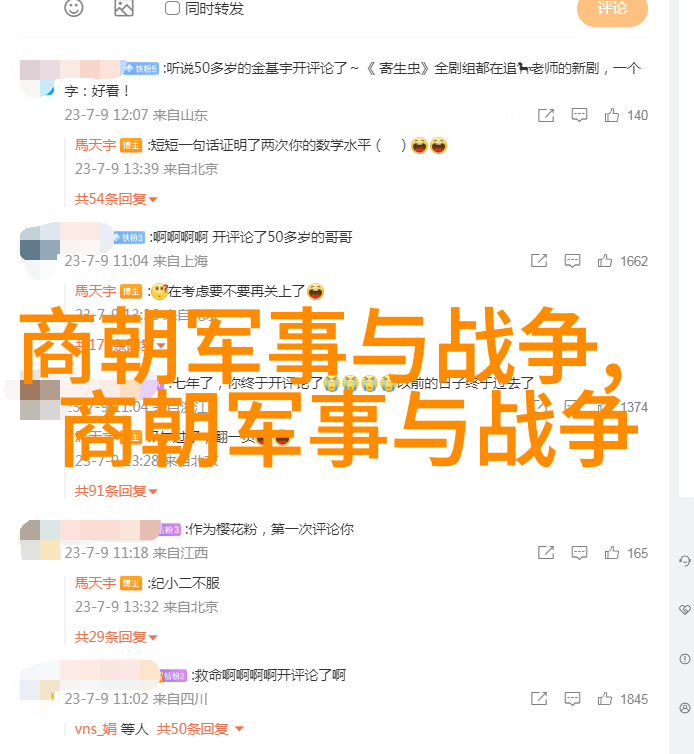Viewport: 694px width, 754px height.
Task: Open 馬天宇's profile from 纪小二不服 reply
Action: click(x=95, y=583)
